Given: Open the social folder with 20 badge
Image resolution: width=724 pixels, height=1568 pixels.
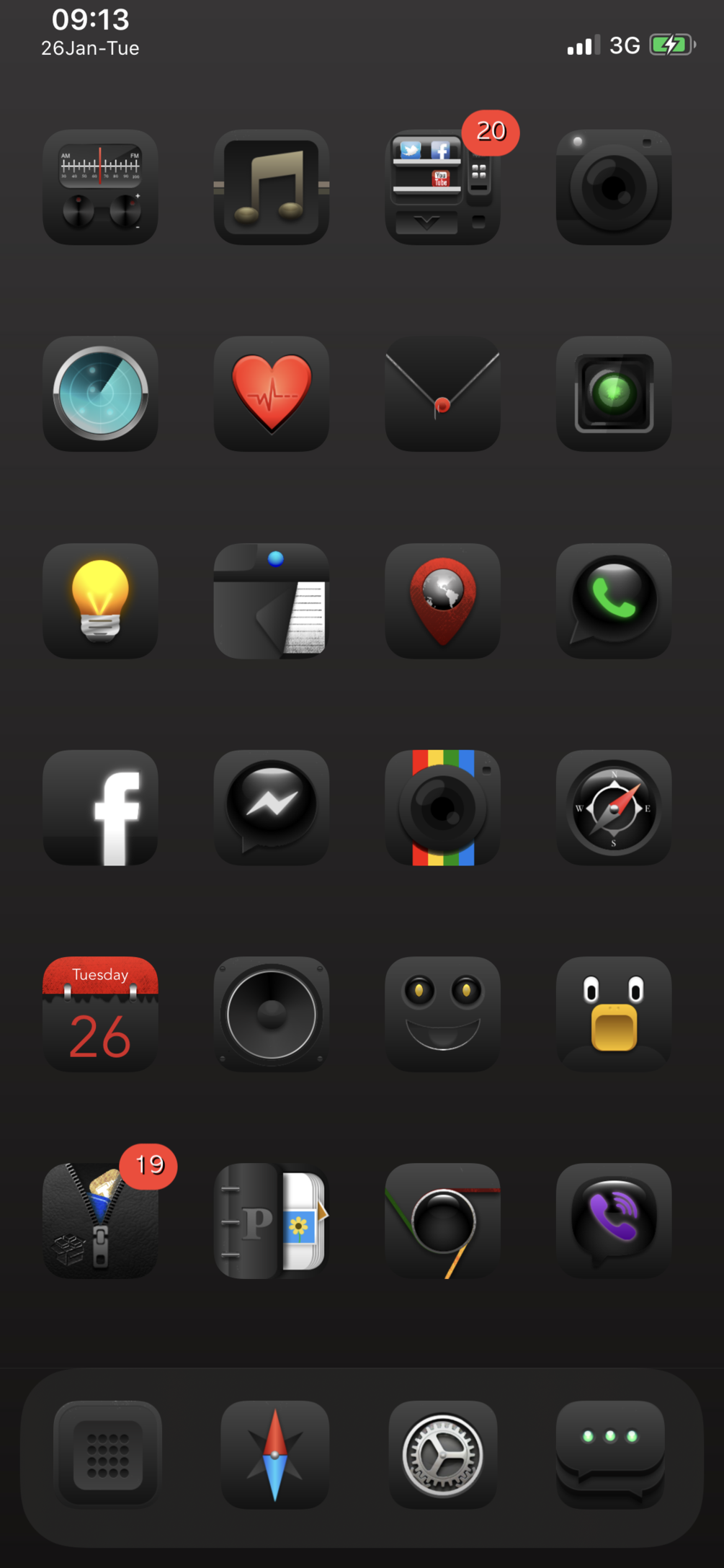Looking at the screenshot, I should (x=442, y=187).
